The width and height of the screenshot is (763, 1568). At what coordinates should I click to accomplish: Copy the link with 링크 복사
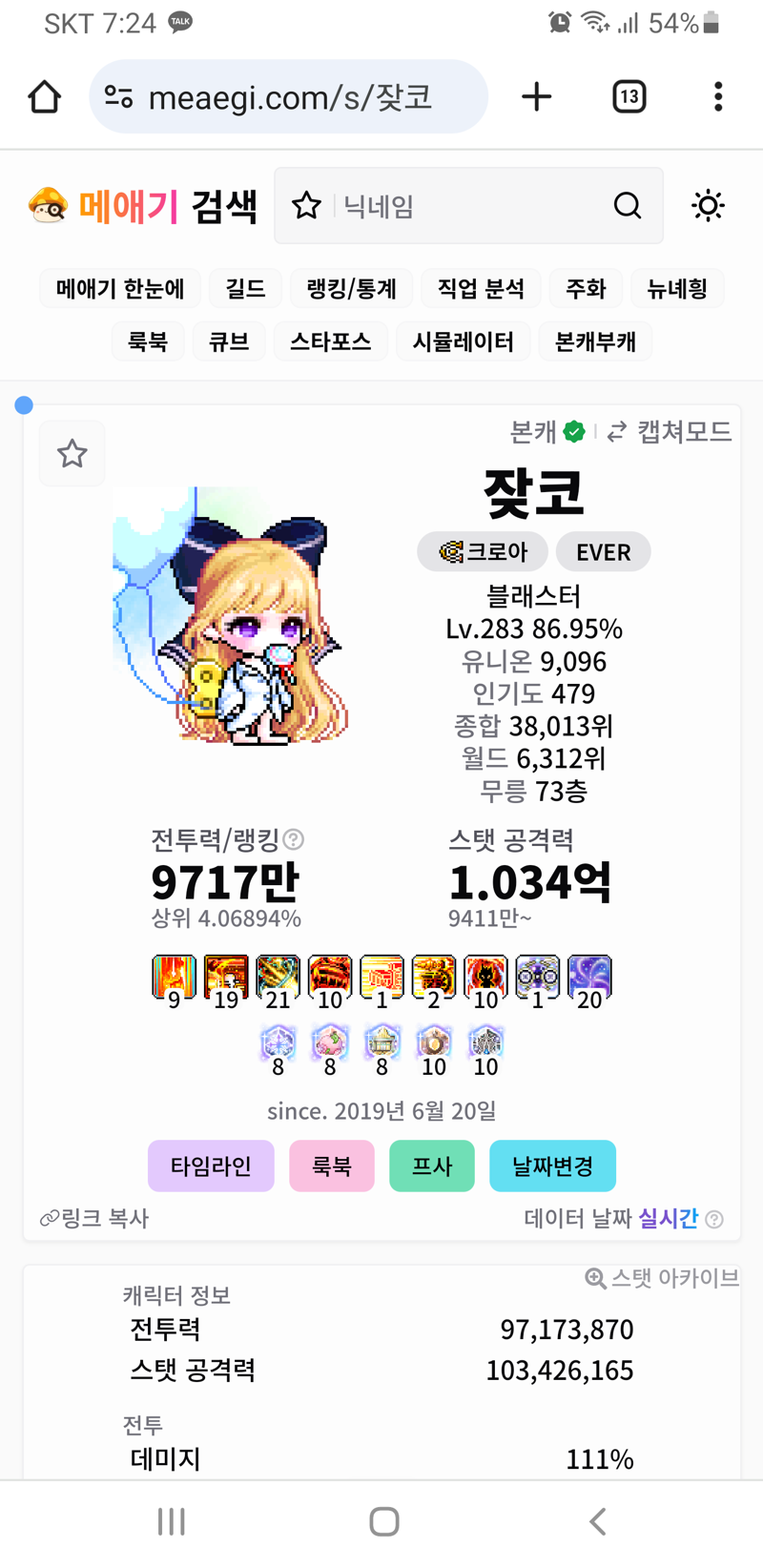click(x=94, y=1219)
